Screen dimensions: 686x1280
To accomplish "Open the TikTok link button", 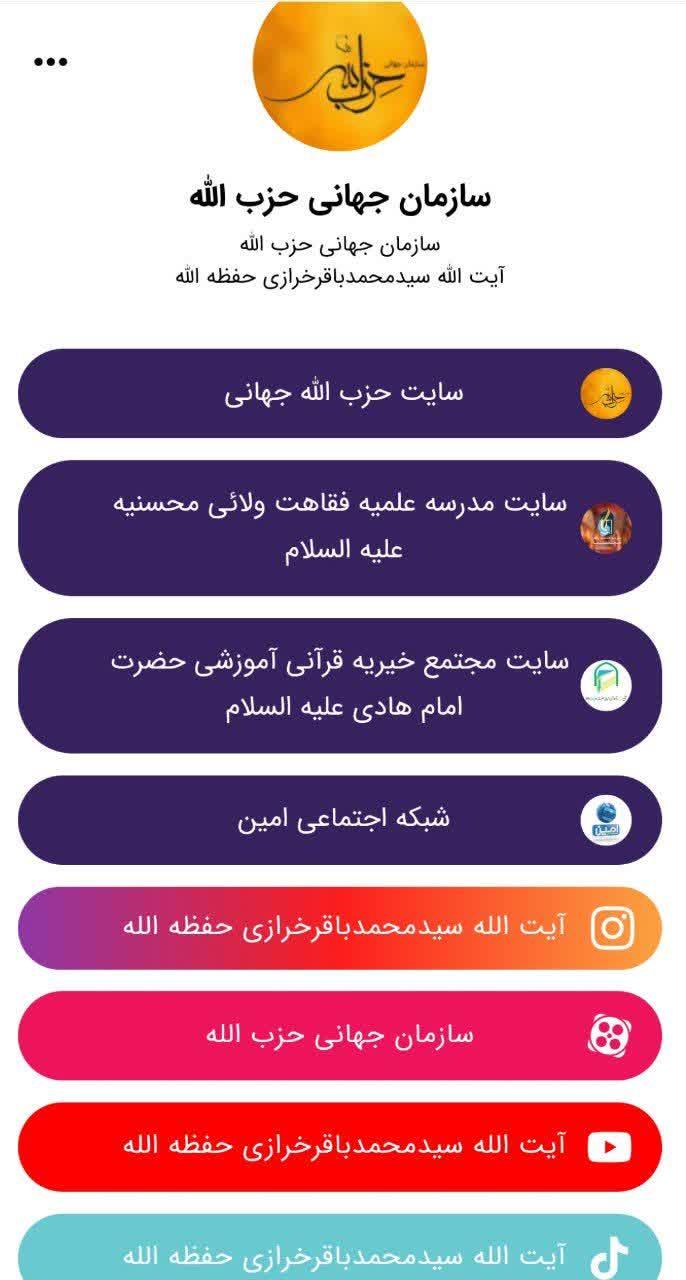I will 340,1250.
